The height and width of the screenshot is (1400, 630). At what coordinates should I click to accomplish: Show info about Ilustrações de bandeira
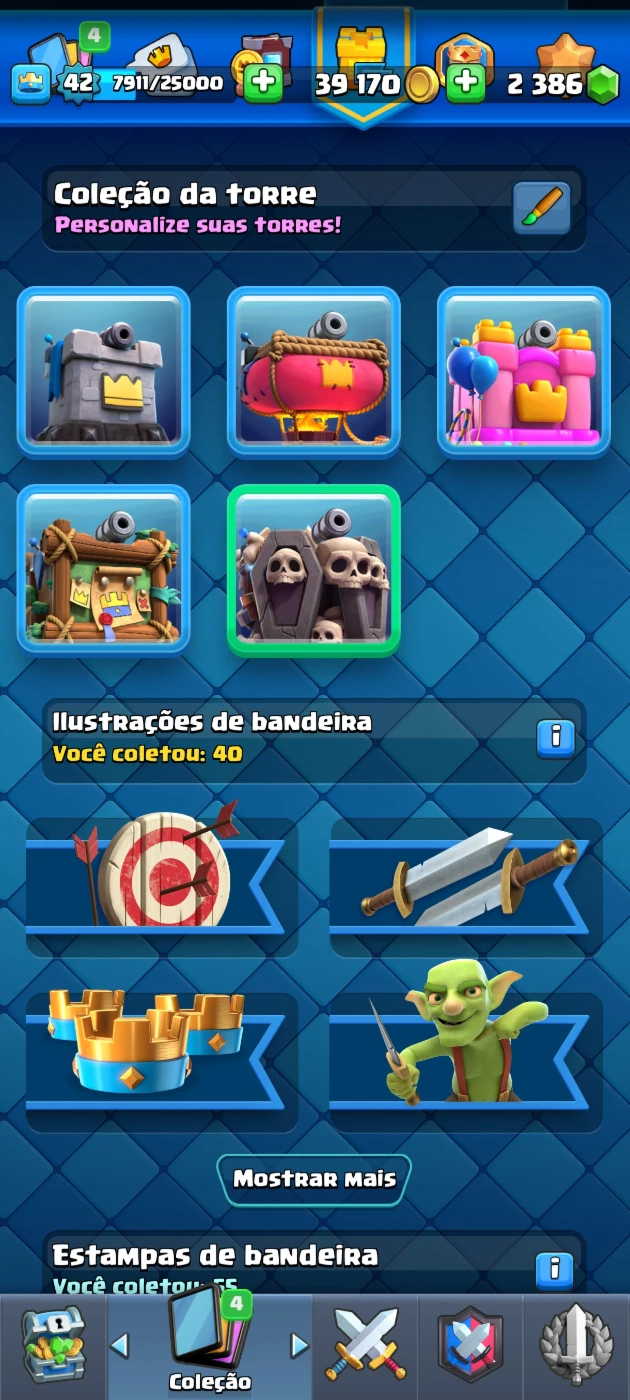tap(556, 737)
